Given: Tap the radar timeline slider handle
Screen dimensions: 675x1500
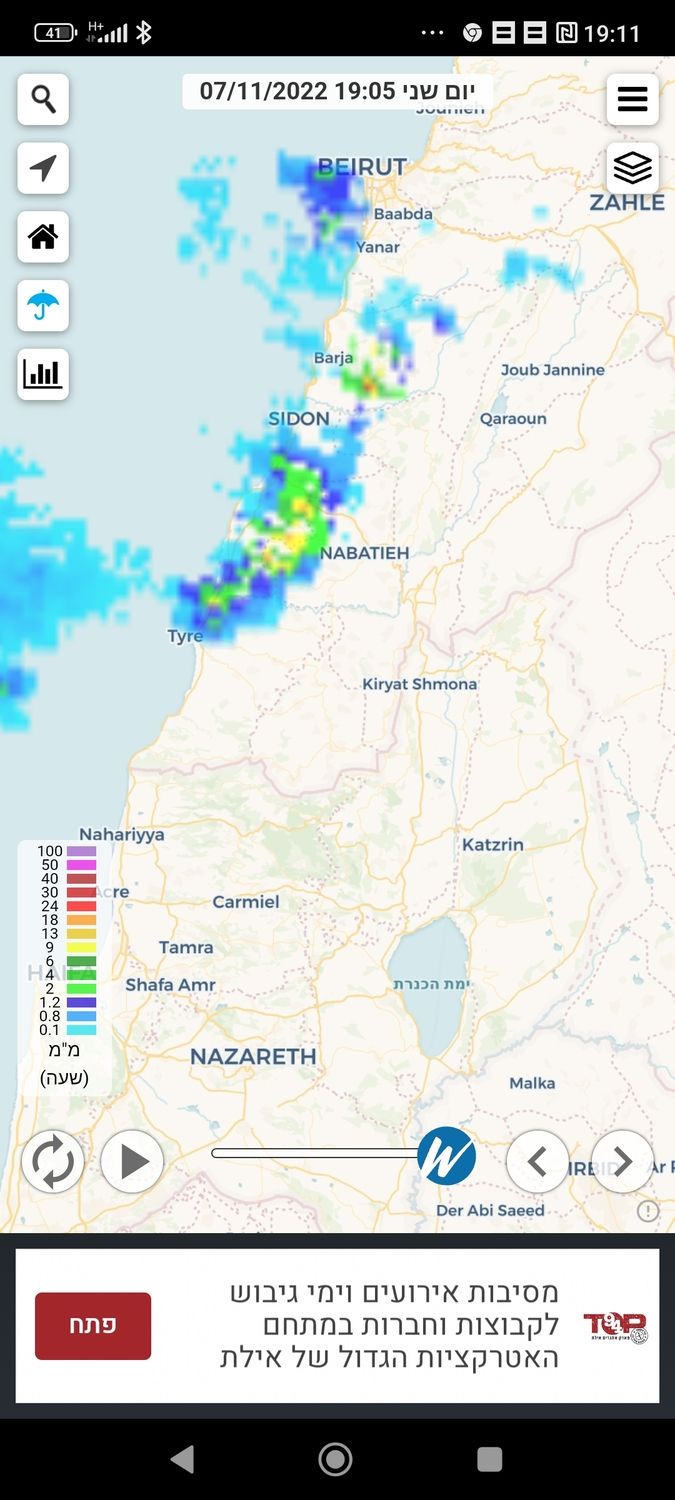Looking at the screenshot, I should coord(446,1155).
